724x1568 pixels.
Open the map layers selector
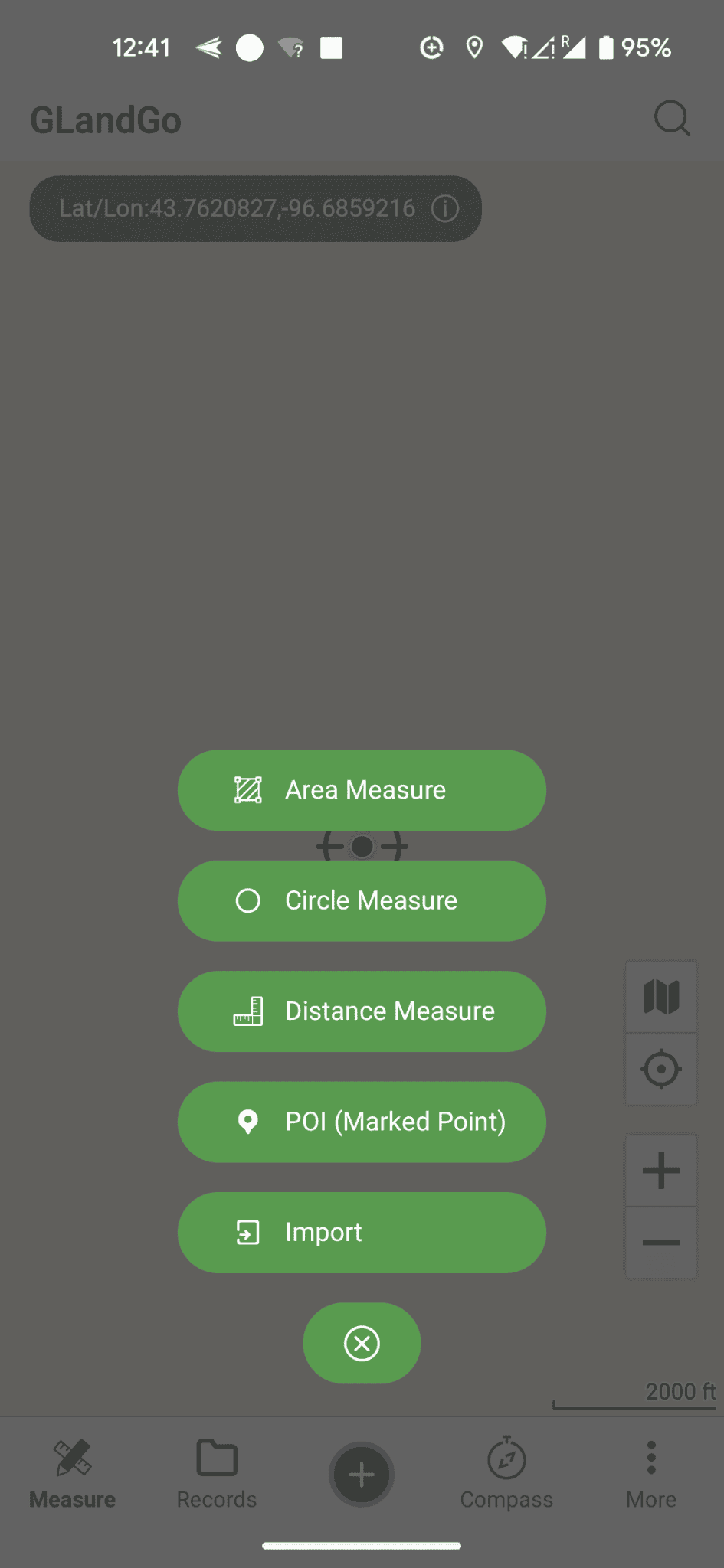click(660, 995)
